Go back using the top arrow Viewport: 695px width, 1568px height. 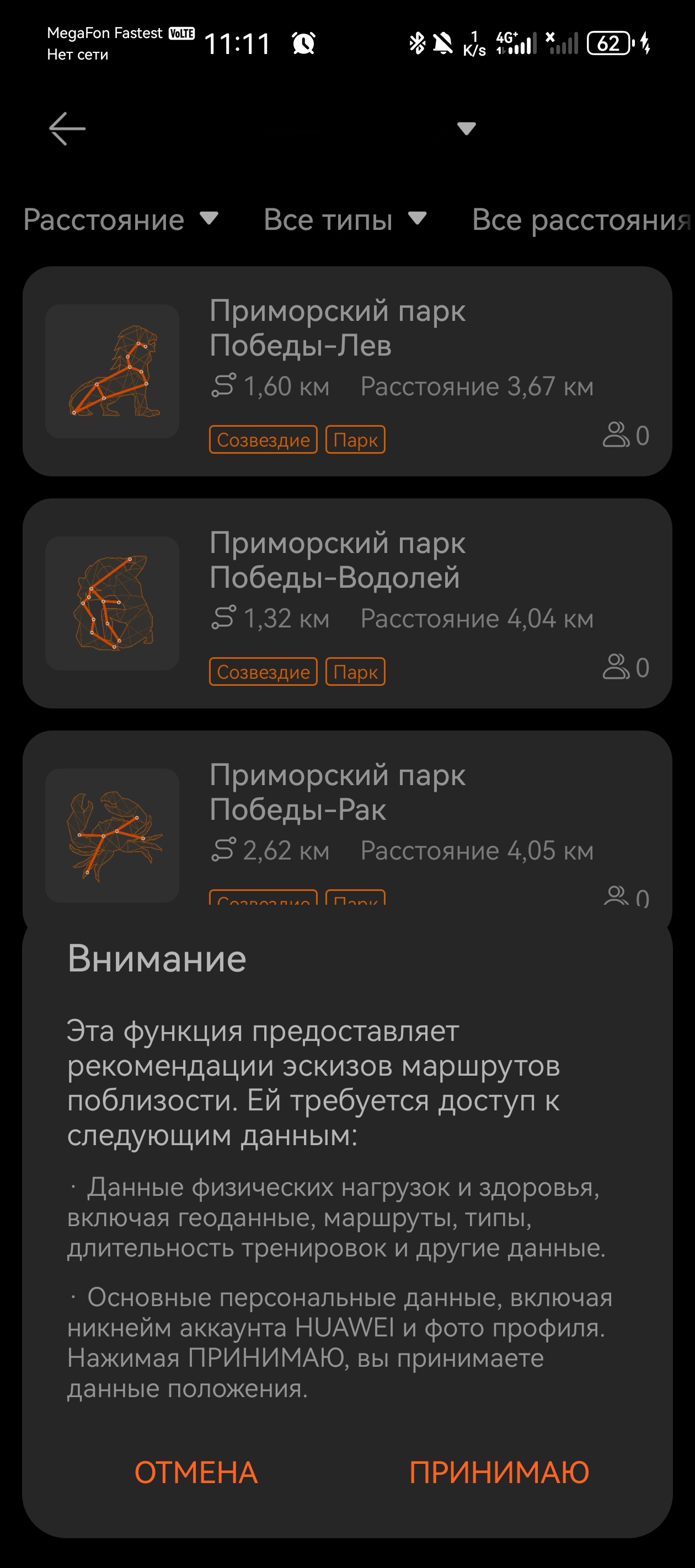pyautogui.click(x=67, y=128)
